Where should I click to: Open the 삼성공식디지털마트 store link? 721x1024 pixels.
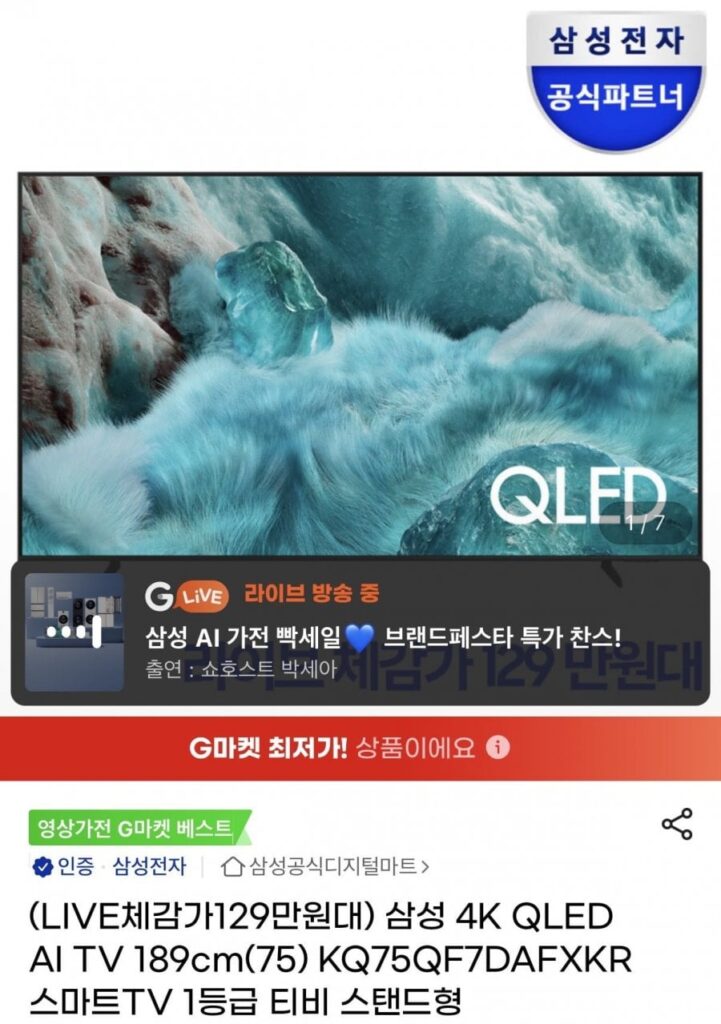[x=329, y=866]
